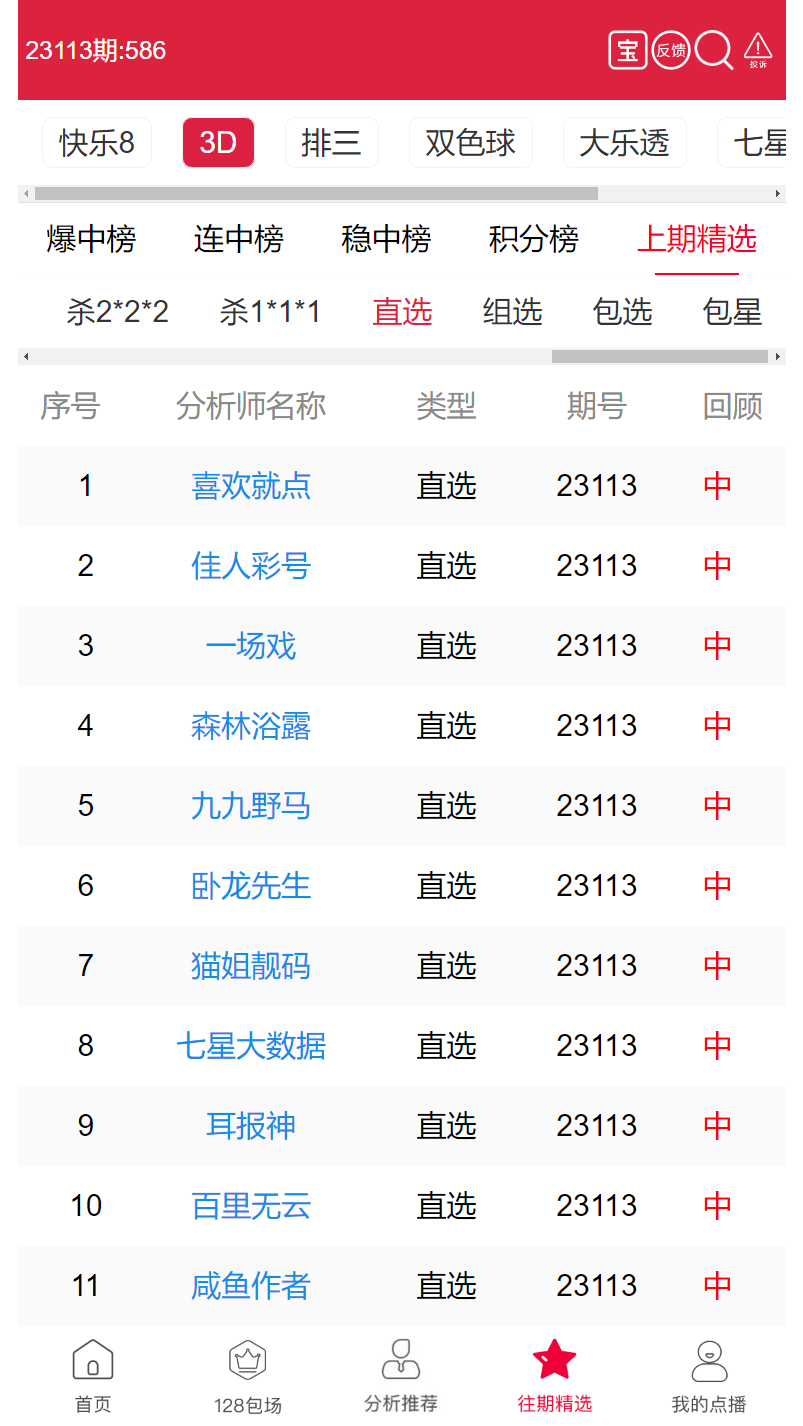Open the 宝 icon in the header

click(628, 50)
